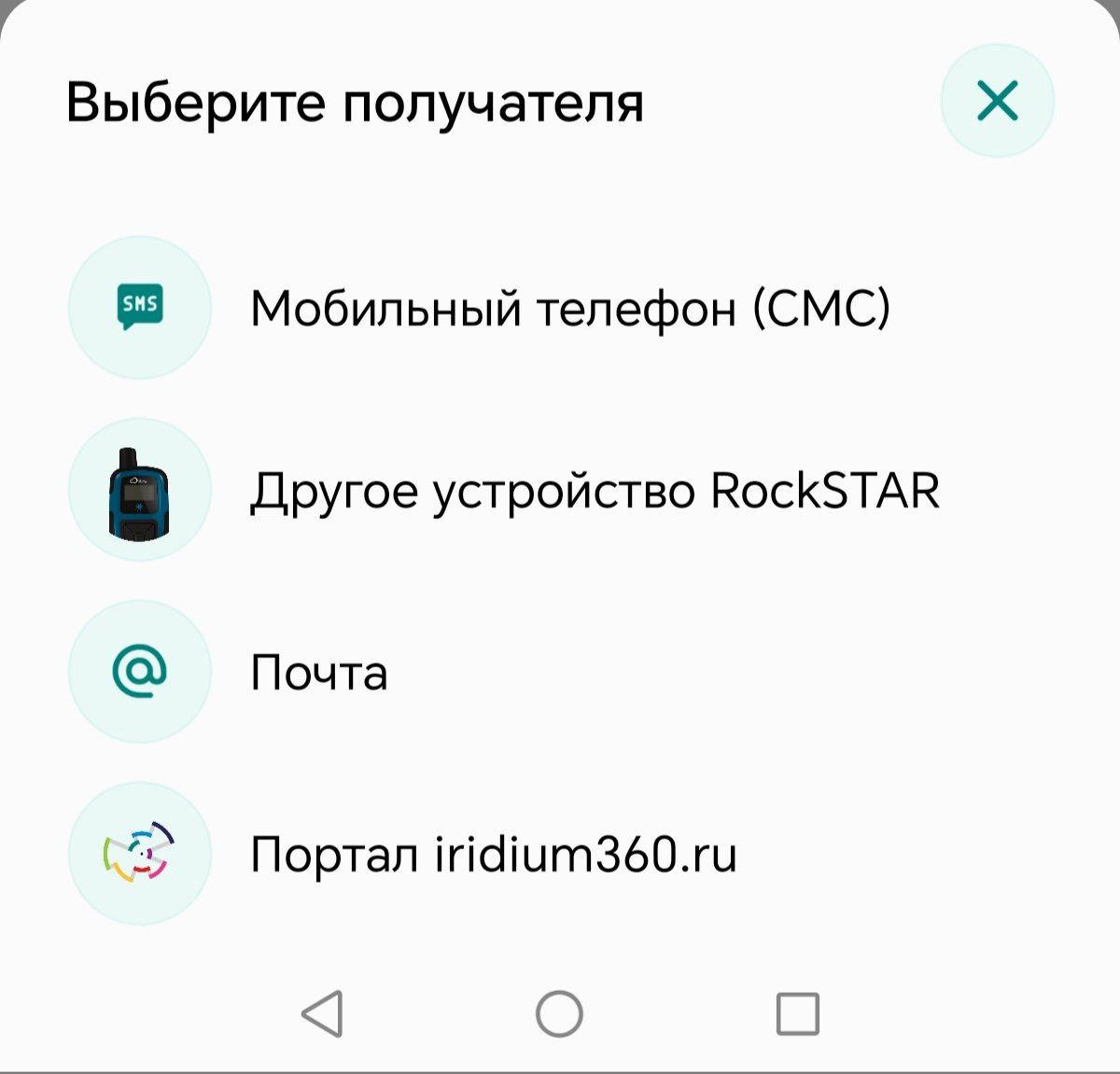Tap the system back button
The width and height of the screenshot is (1120, 1074).
(323, 1013)
